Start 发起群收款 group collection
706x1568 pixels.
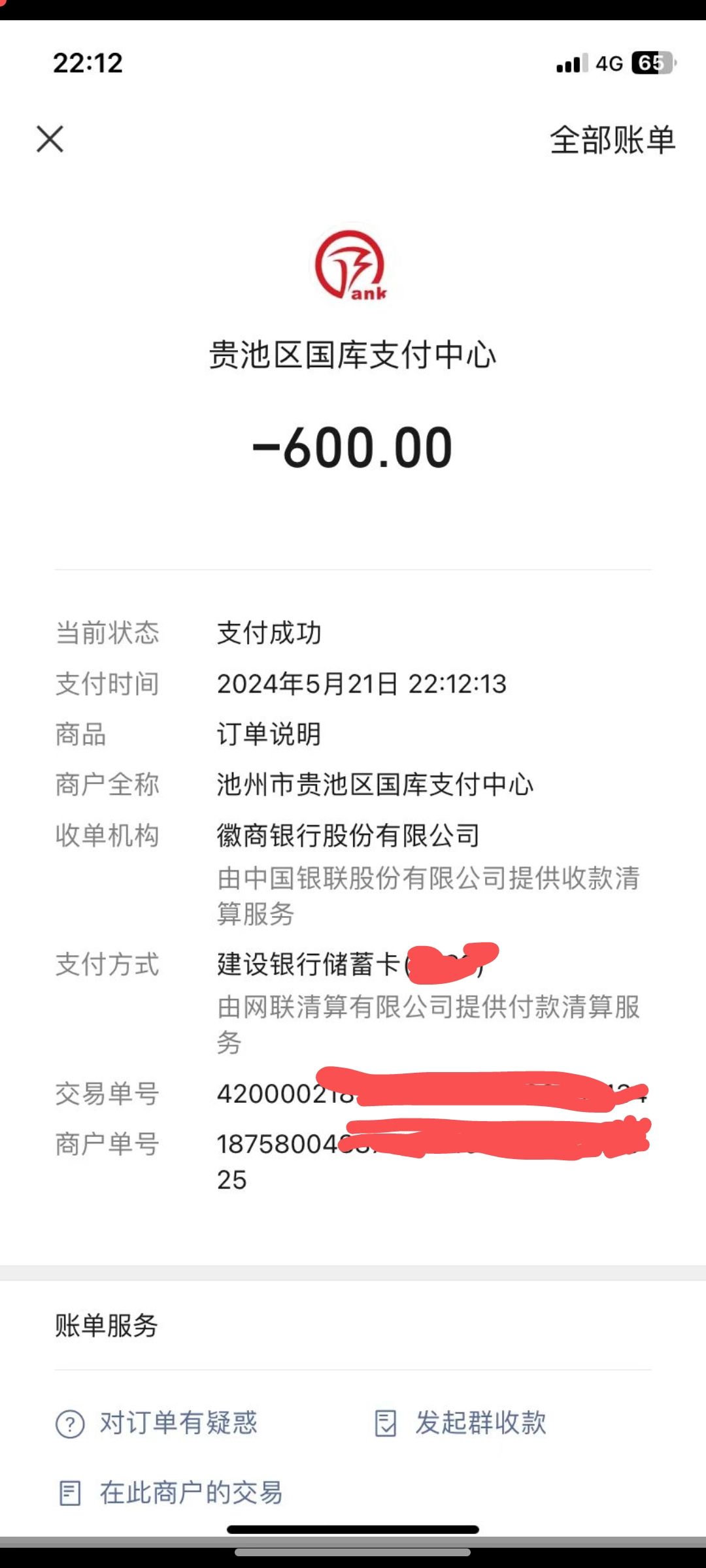click(x=461, y=1423)
